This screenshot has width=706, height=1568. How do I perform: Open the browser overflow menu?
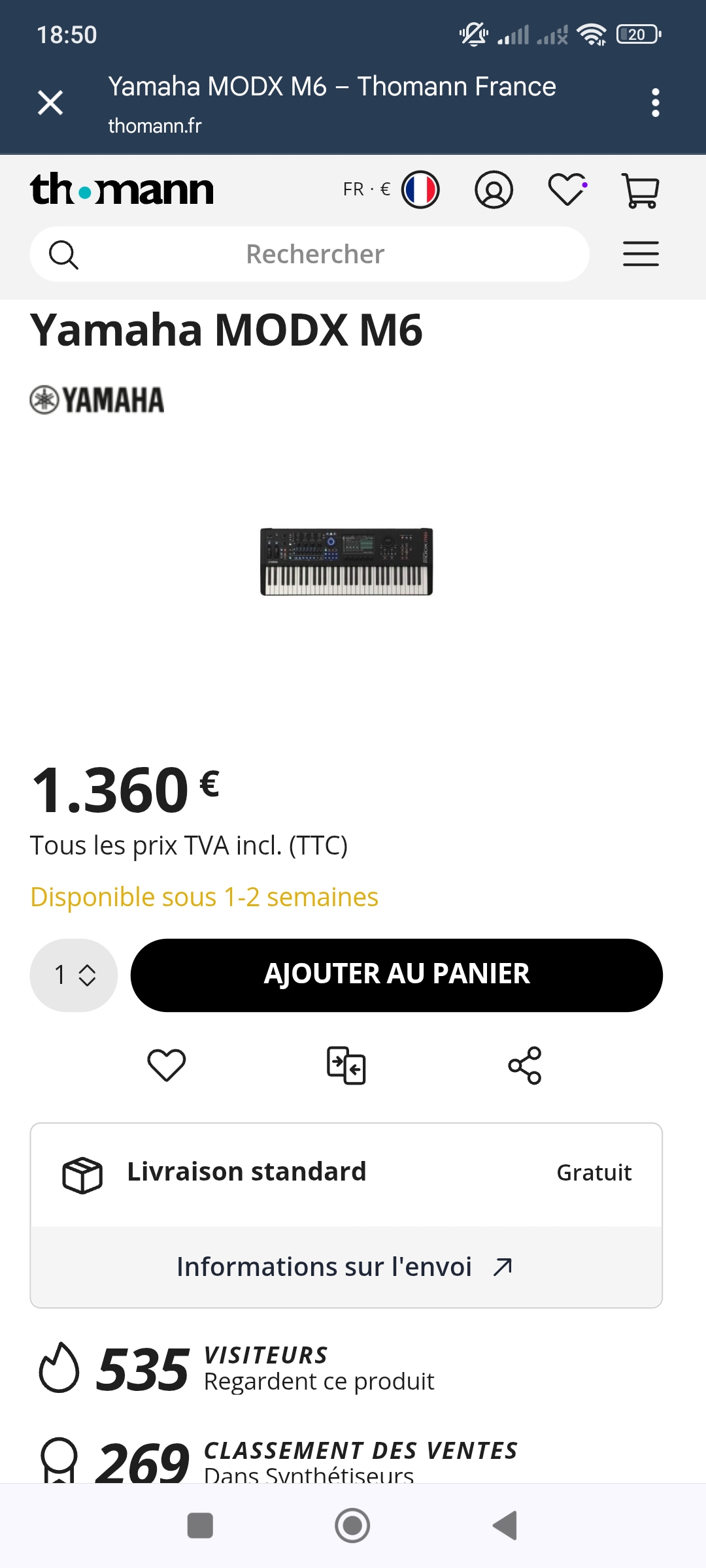(655, 103)
